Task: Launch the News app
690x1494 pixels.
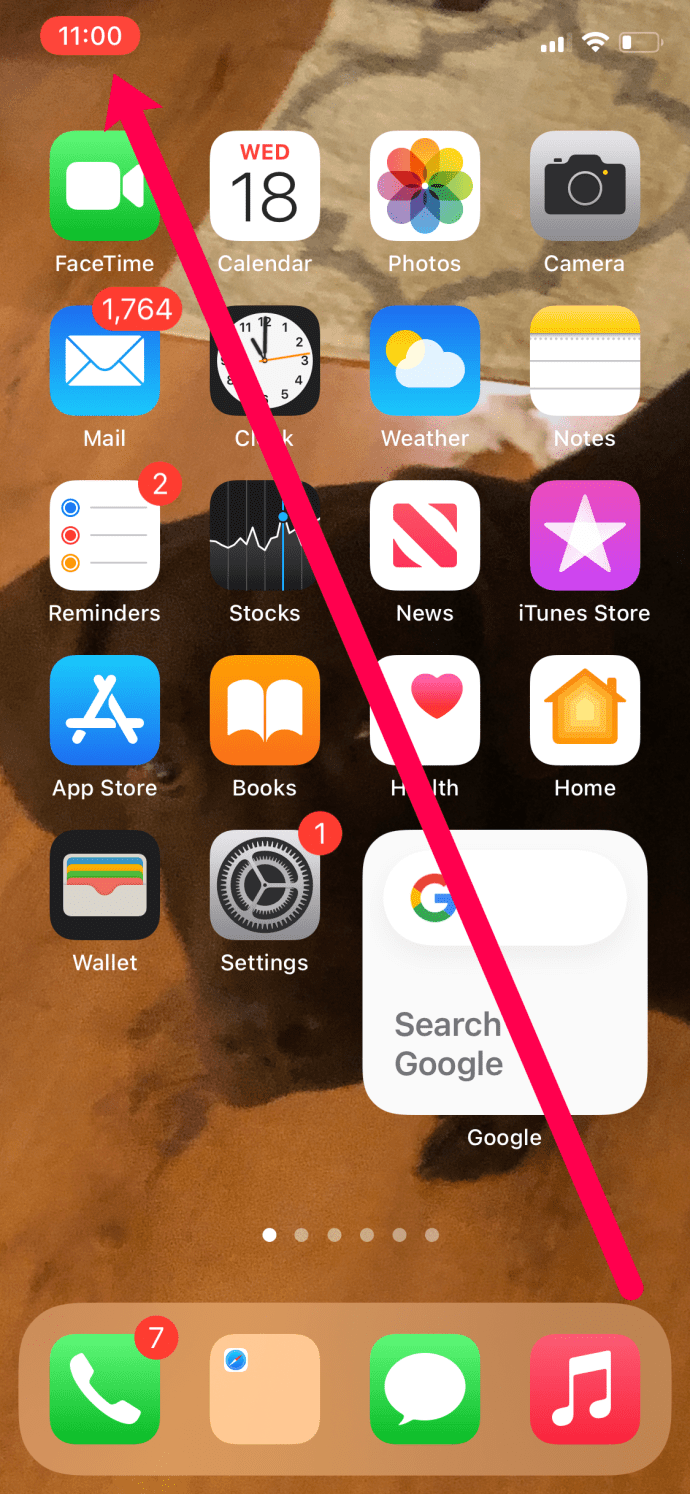Action: (x=425, y=536)
